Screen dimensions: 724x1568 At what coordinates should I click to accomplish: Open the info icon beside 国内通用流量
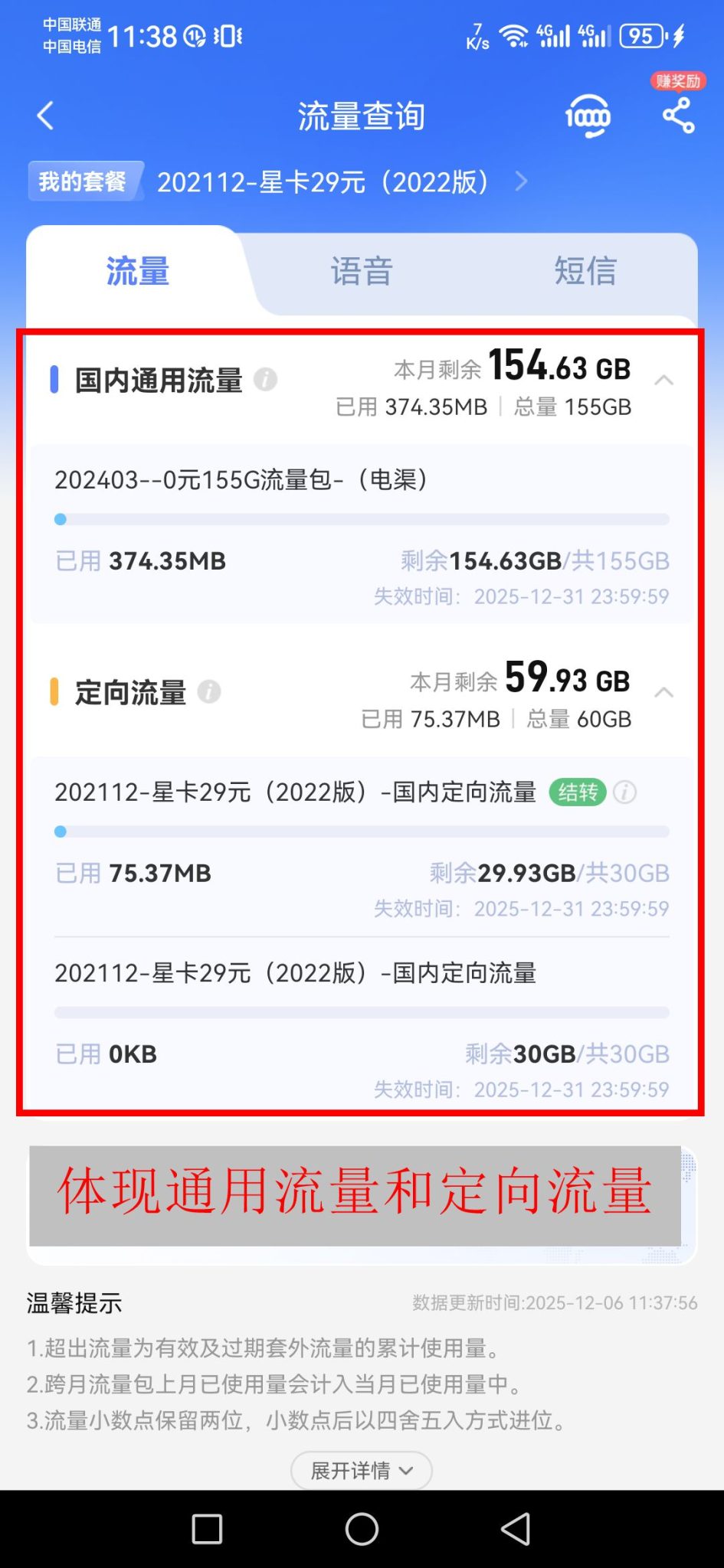click(264, 381)
